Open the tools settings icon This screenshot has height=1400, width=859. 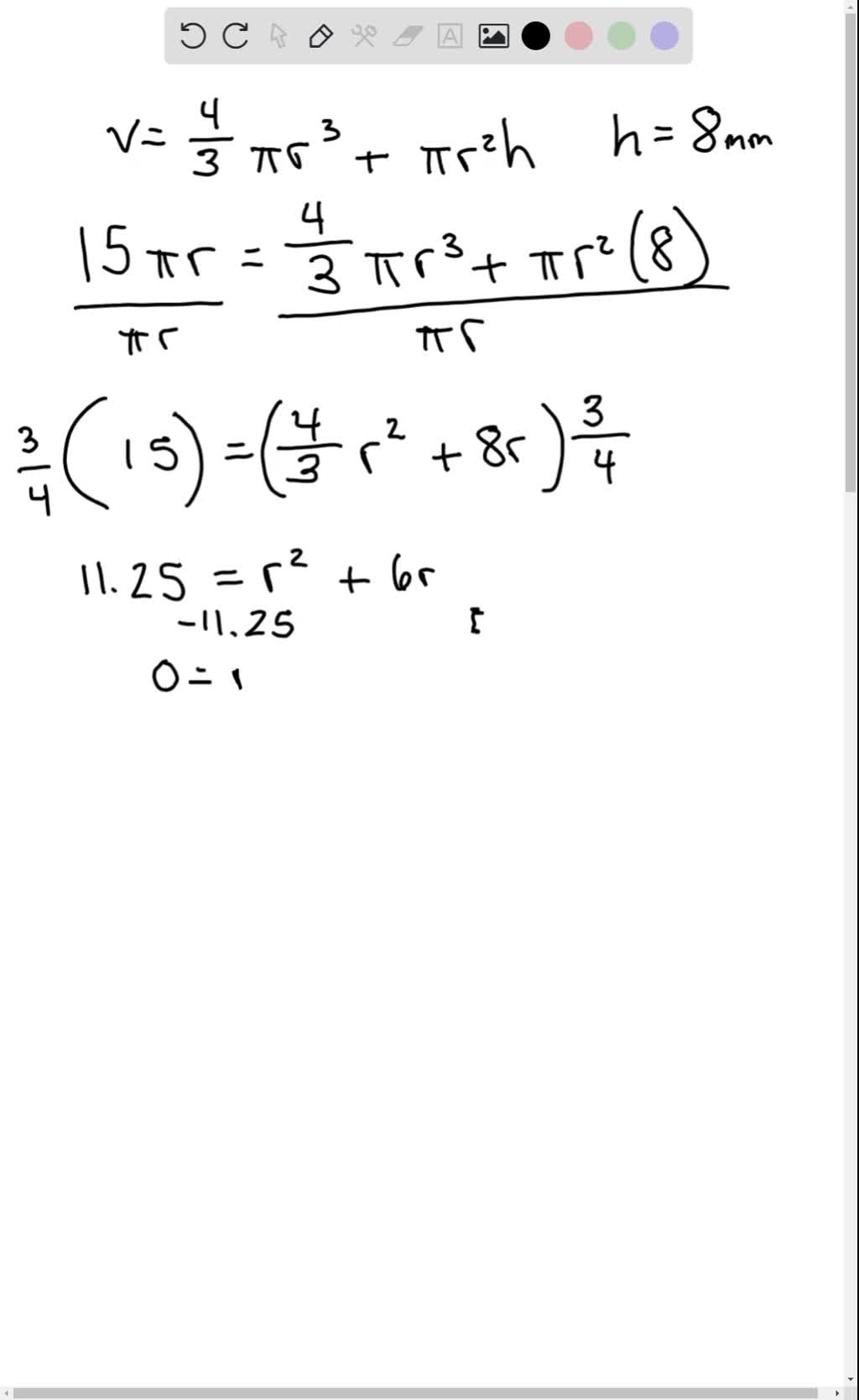pyautogui.click(x=364, y=36)
